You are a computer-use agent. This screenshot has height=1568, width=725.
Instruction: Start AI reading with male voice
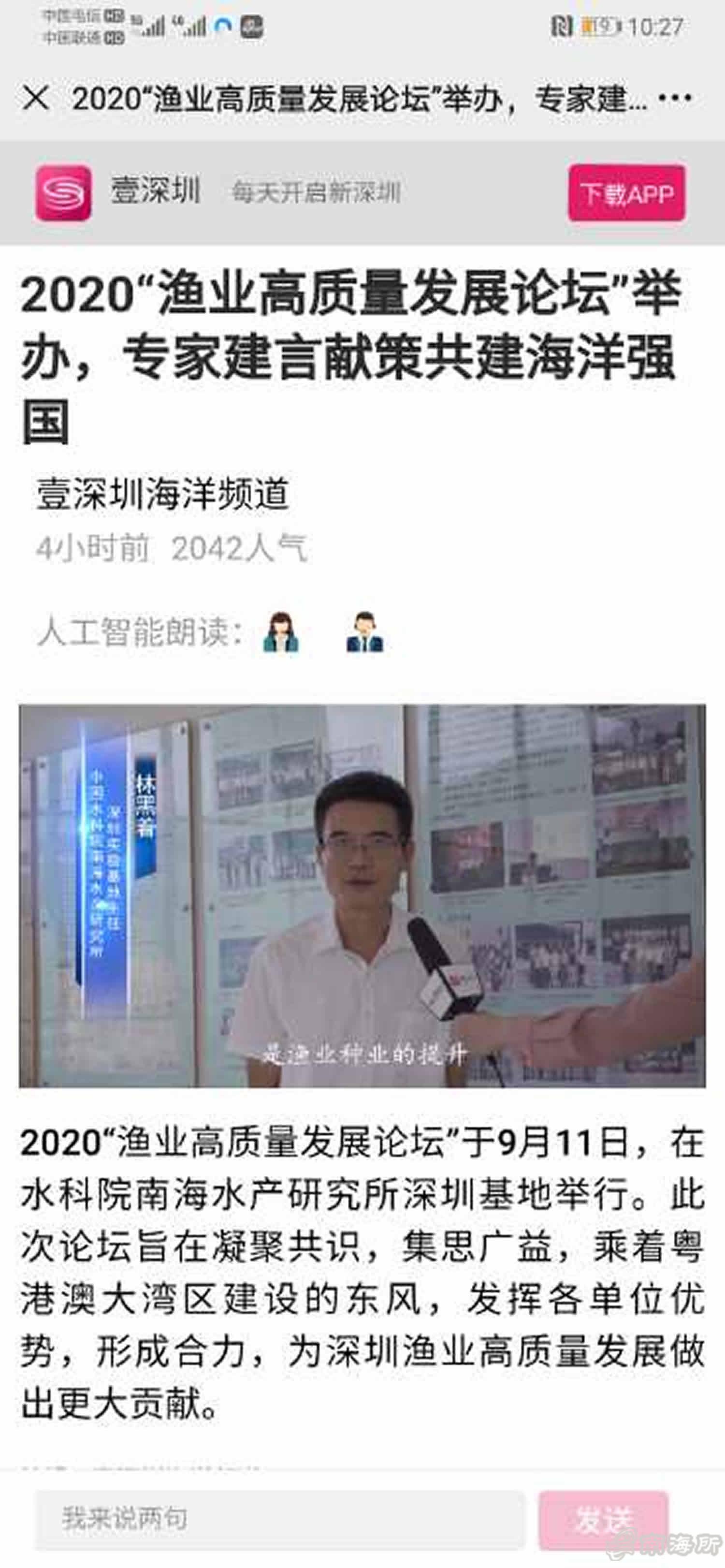click(x=364, y=632)
